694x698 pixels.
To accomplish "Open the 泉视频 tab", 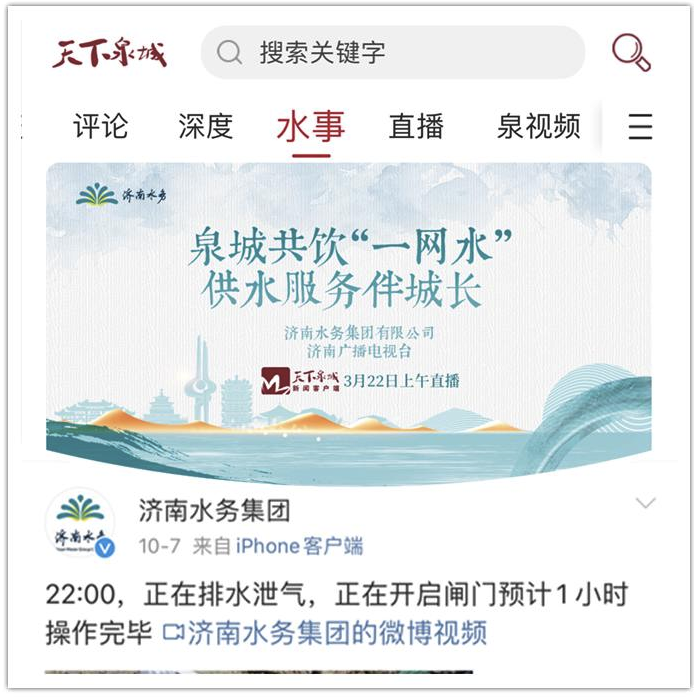I will [538, 126].
